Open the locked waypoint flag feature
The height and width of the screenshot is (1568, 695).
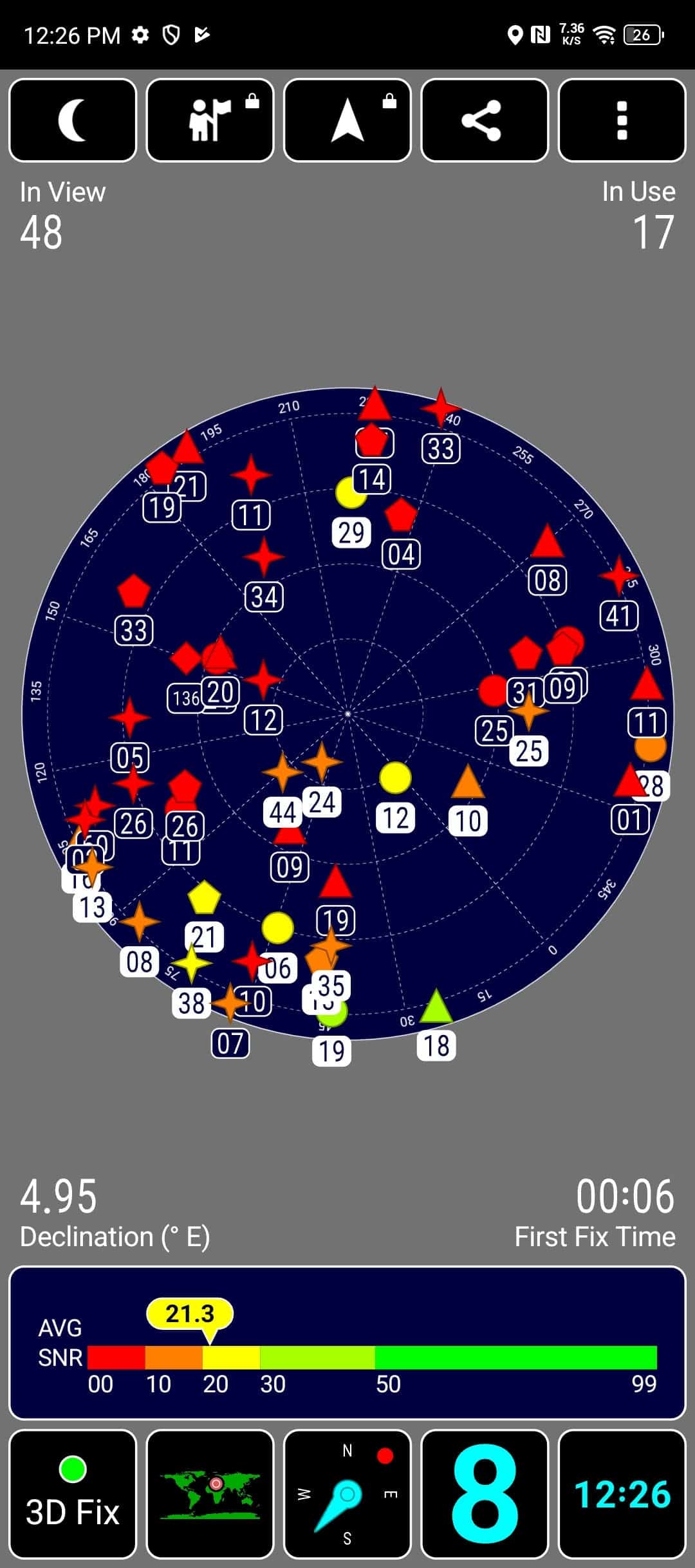pyautogui.click(x=210, y=120)
